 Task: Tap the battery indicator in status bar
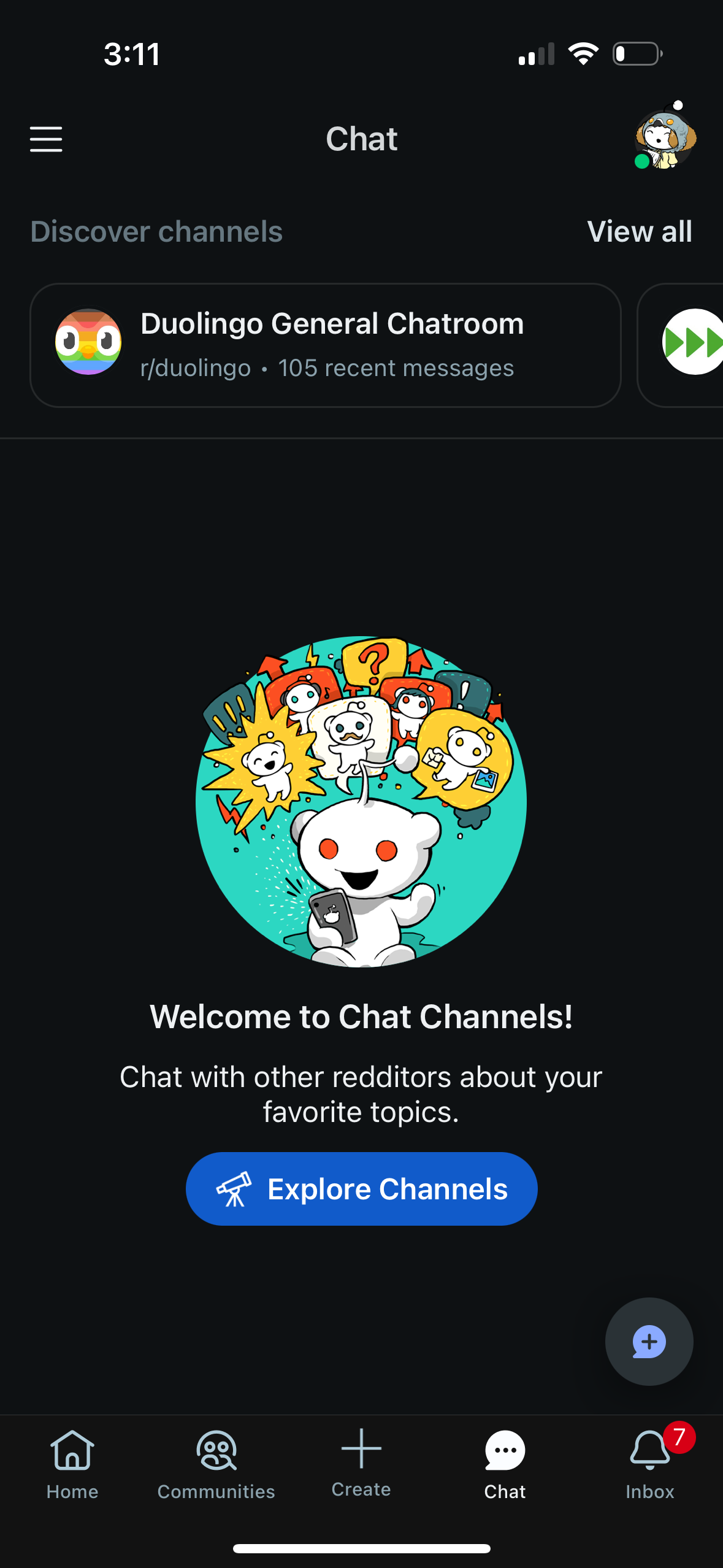point(637,54)
